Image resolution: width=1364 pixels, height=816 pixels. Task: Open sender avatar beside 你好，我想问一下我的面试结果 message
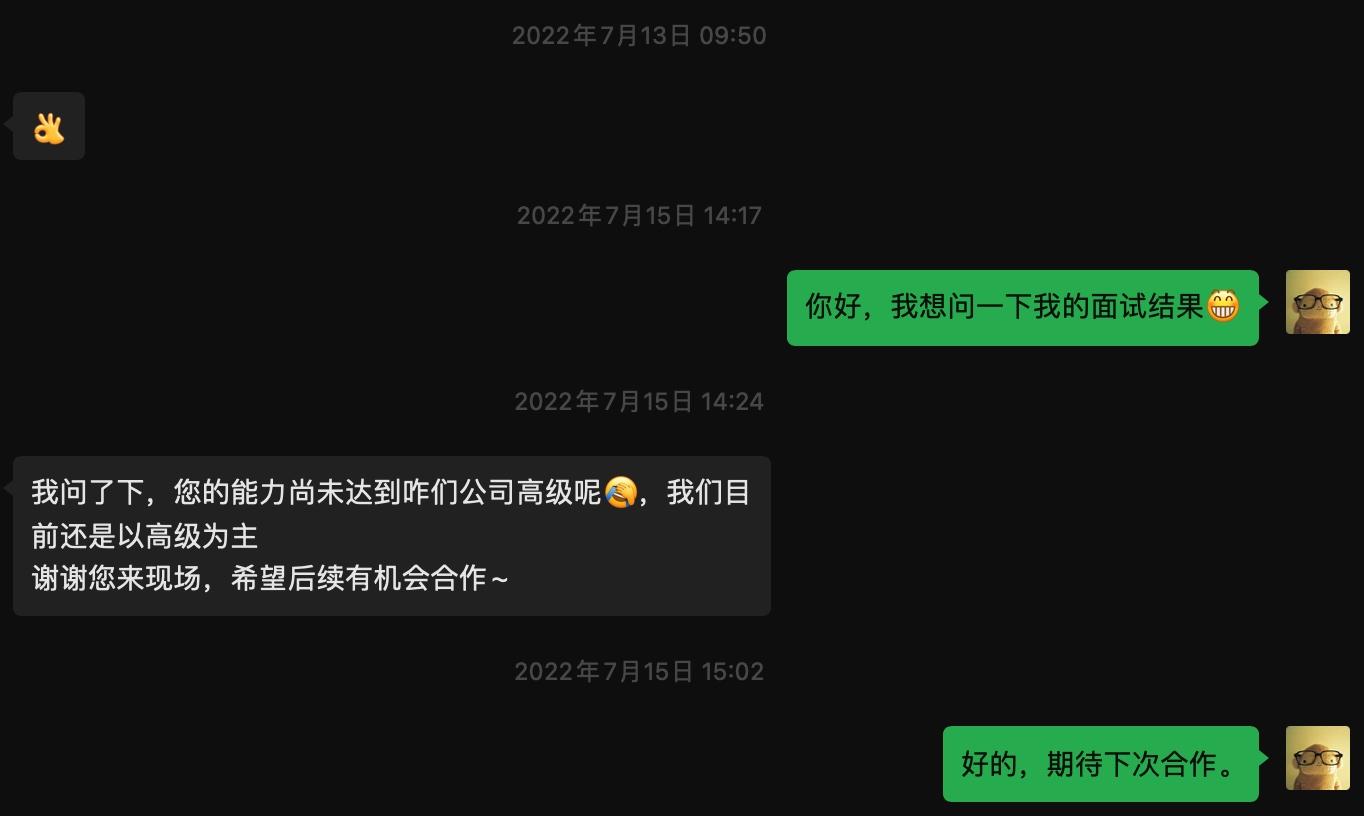tap(1317, 302)
